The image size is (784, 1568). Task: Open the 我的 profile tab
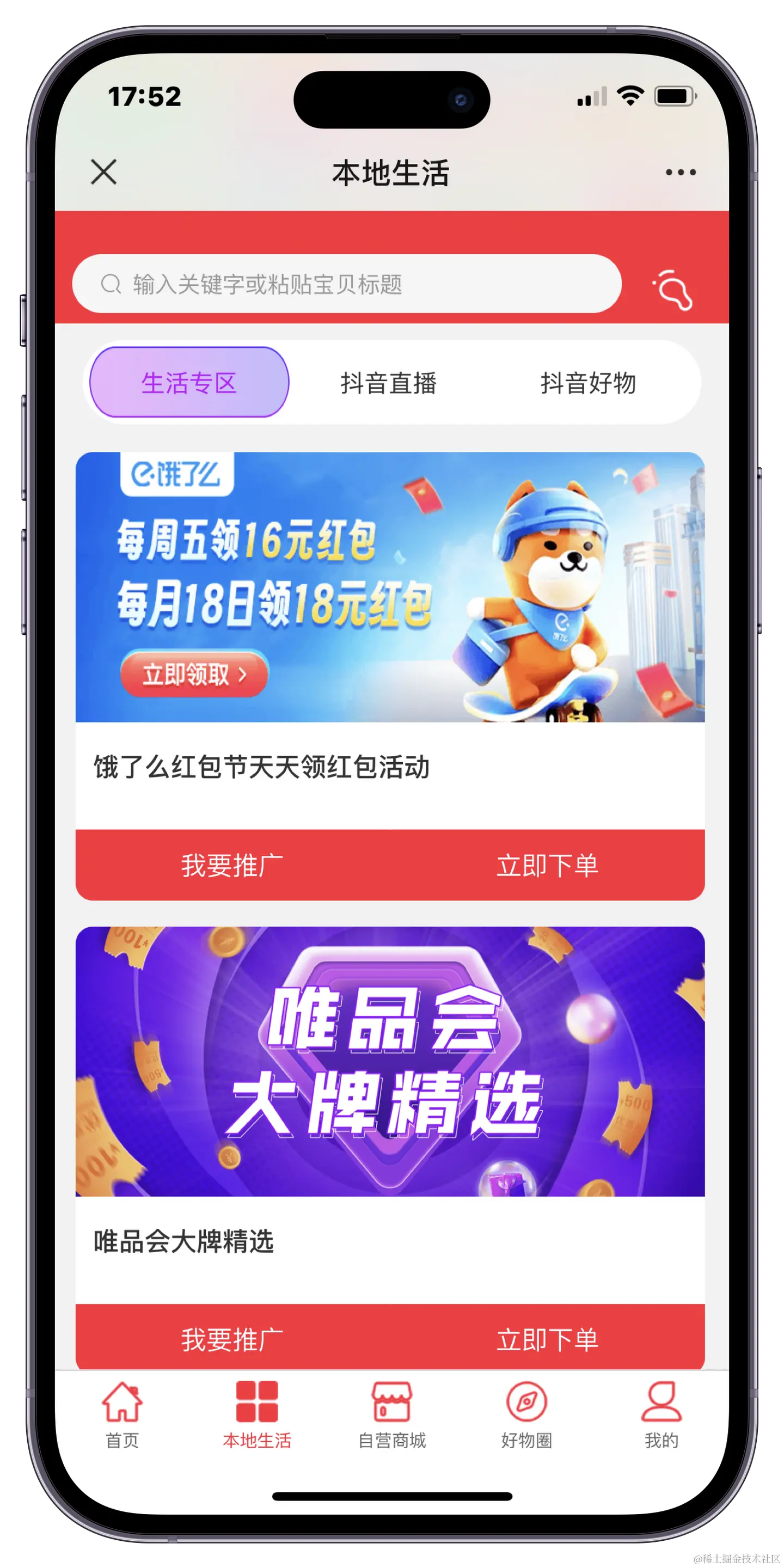[661, 1414]
